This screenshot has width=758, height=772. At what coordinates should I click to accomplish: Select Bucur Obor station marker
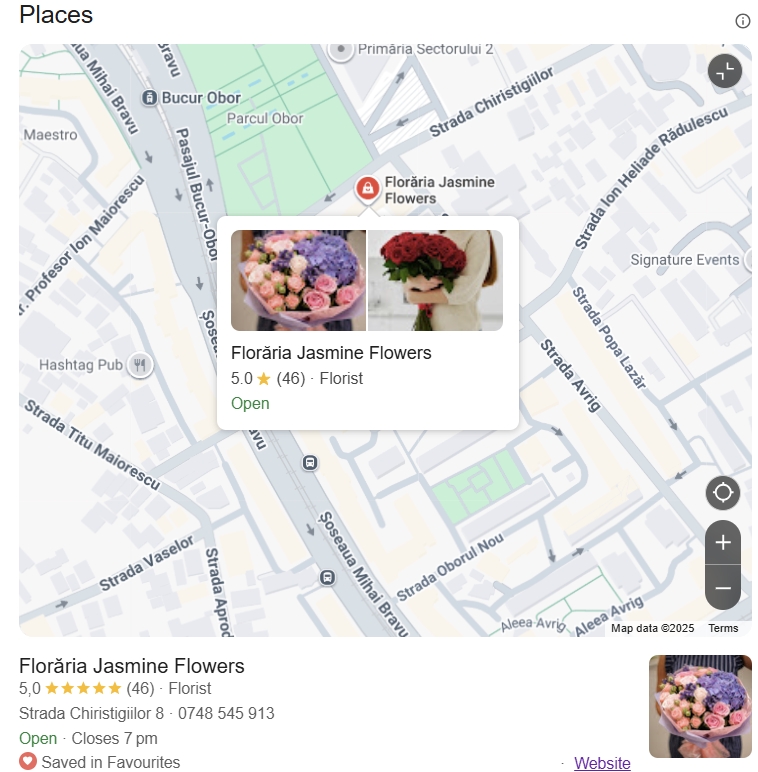(149, 98)
